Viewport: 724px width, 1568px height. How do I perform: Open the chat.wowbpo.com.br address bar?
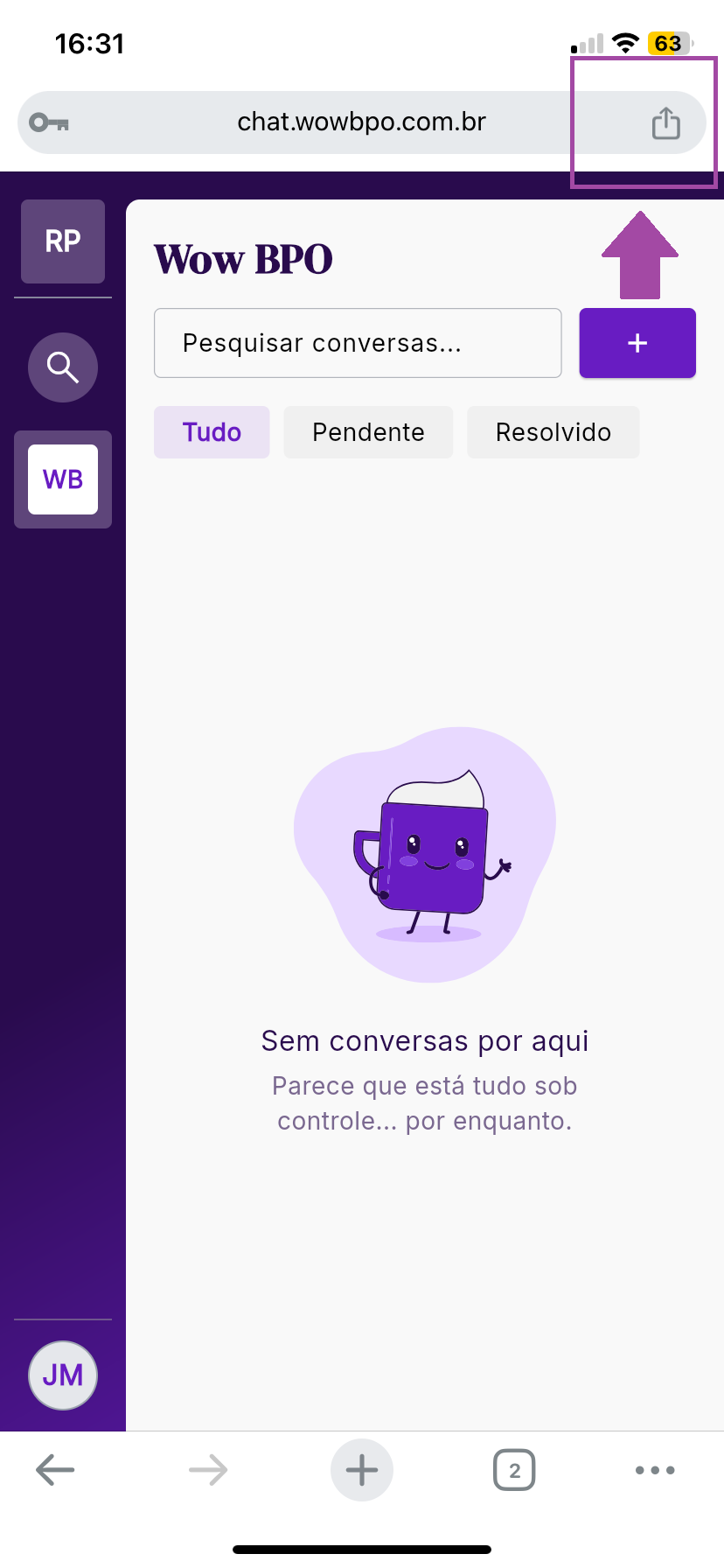pyautogui.click(x=361, y=122)
